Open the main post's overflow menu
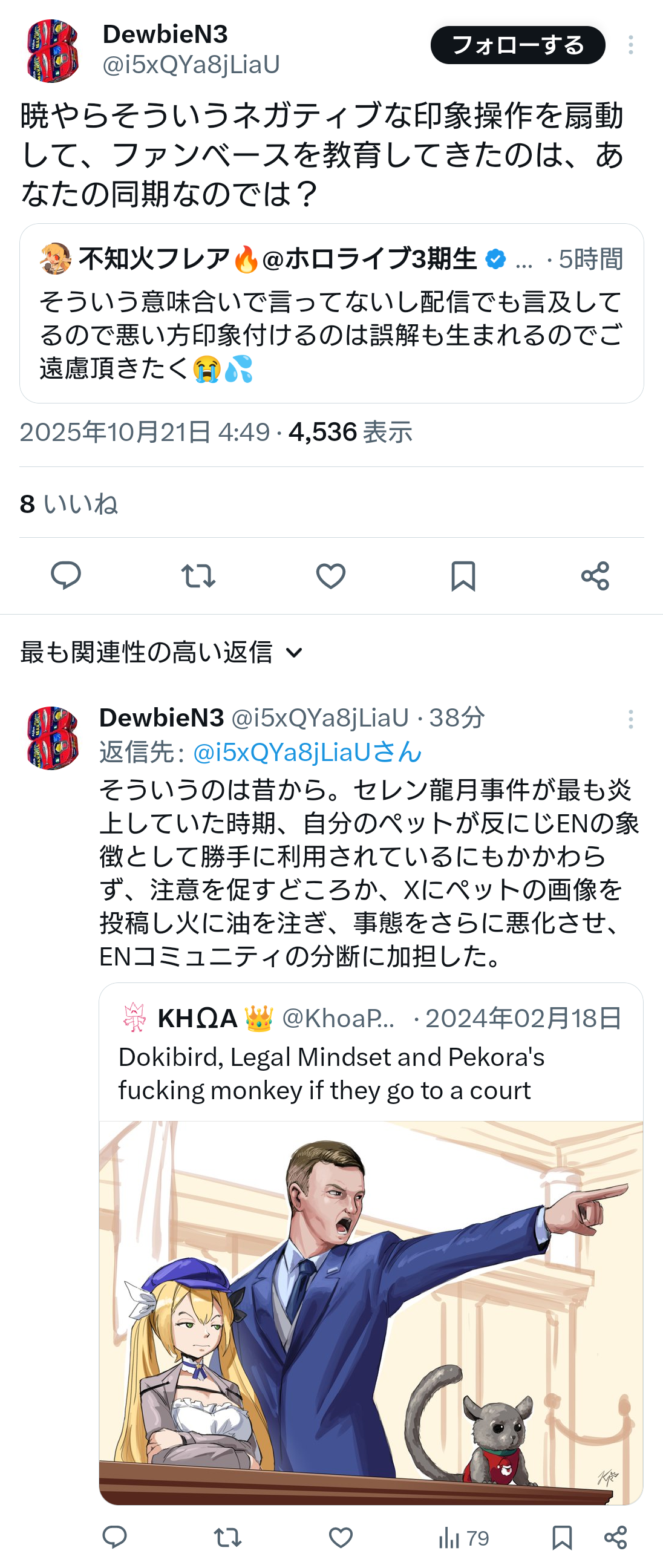Image resolution: width=663 pixels, height=1568 pixels. pyautogui.click(x=630, y=45)
